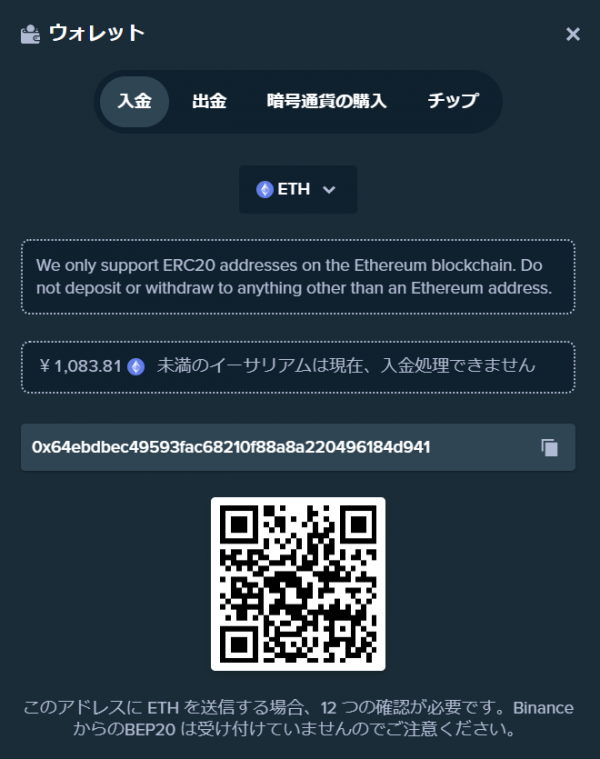600x759 pixels.
Task: Open the 暗号通貨の購入 tab
Action: pos(326,101)
